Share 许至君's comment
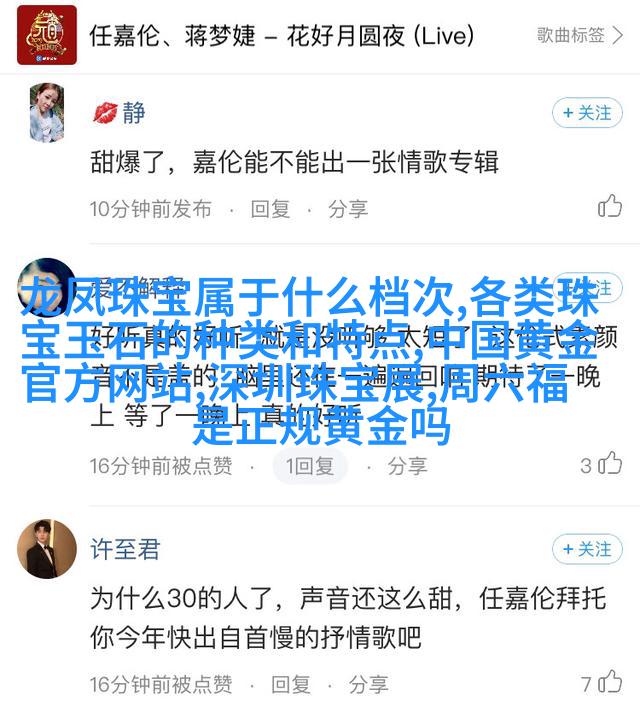This screenshot has height=713, width=640. [x=367, y=684]
